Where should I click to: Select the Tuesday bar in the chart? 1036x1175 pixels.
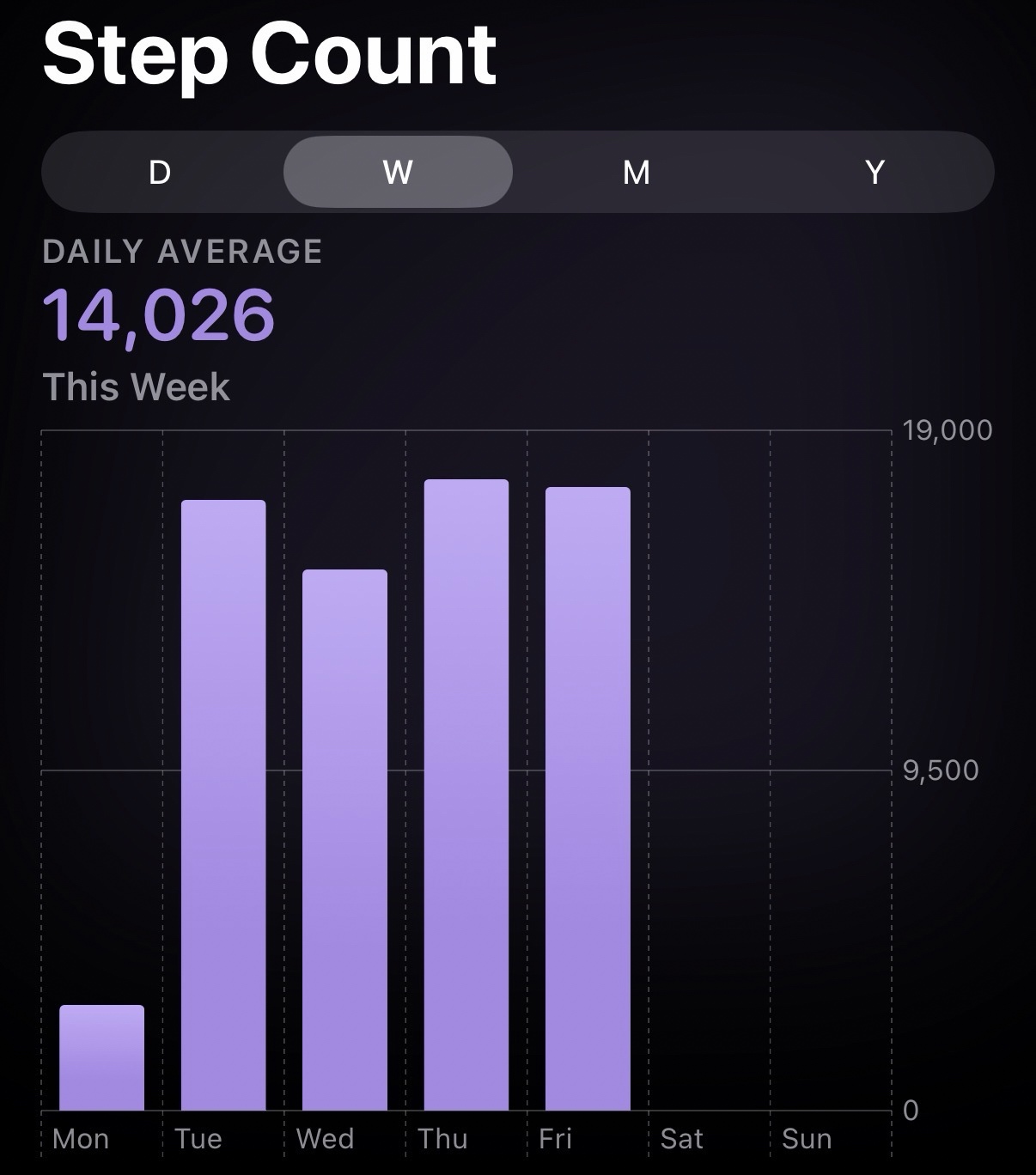coord(223,805)
